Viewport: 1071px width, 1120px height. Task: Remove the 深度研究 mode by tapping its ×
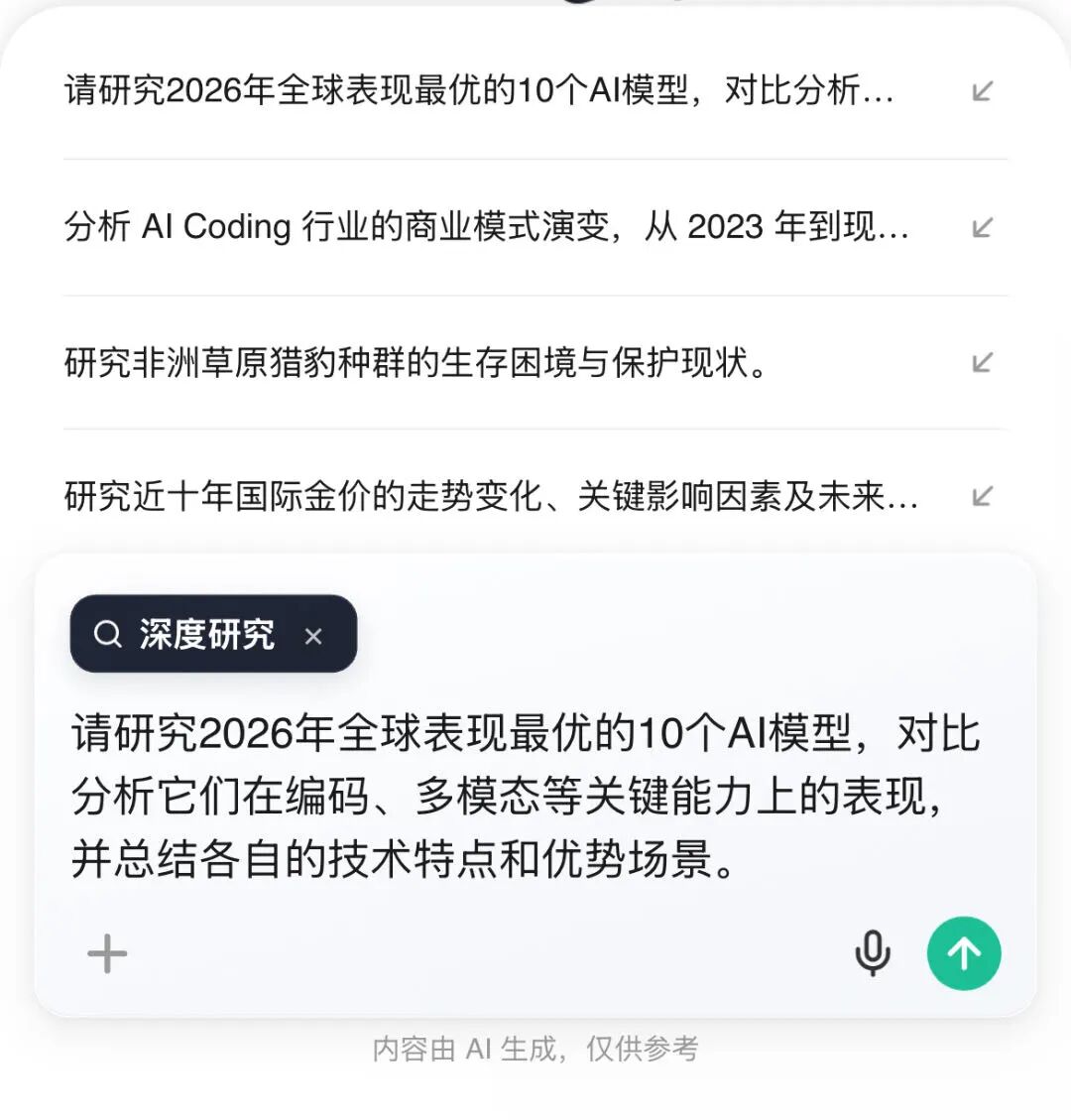pyautogui.click(x=314, y=635)
